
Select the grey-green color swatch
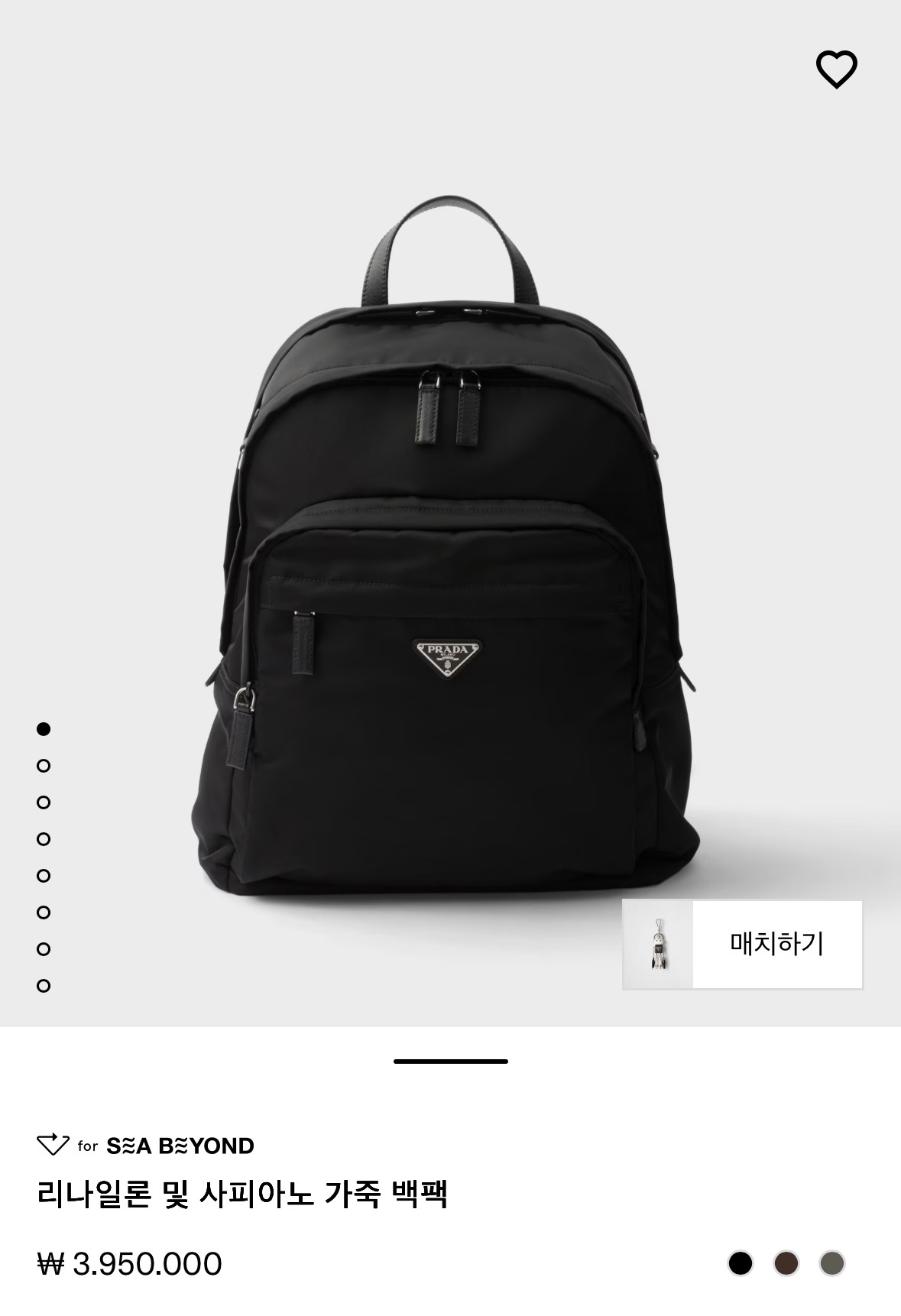coord(831,1263)
